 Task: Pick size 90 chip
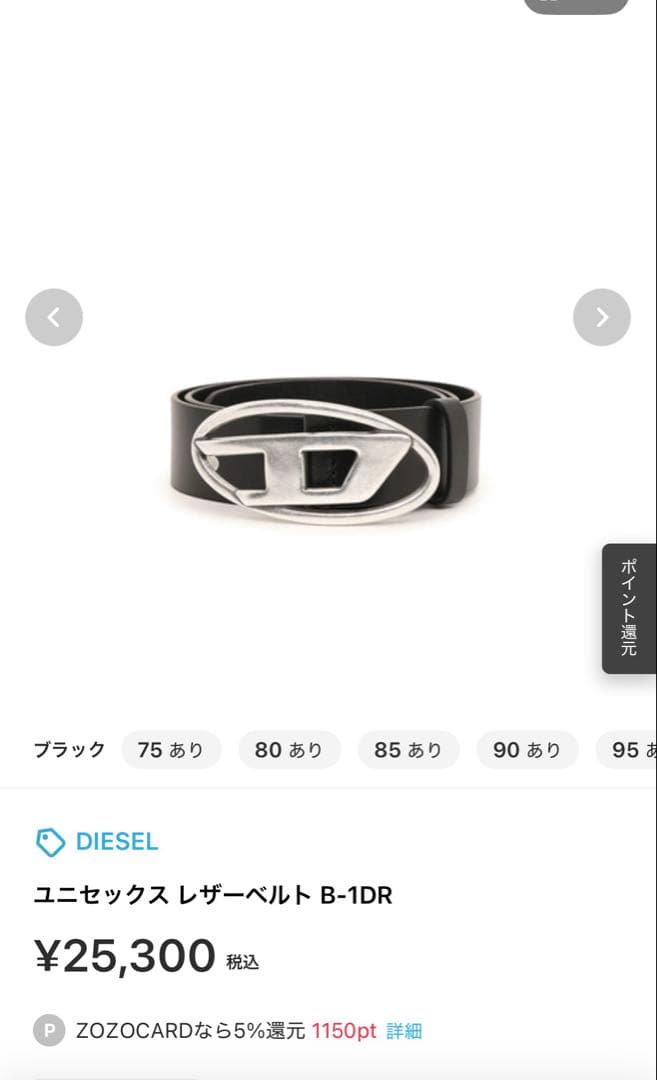pyautogui.click(x=527, y=750)
